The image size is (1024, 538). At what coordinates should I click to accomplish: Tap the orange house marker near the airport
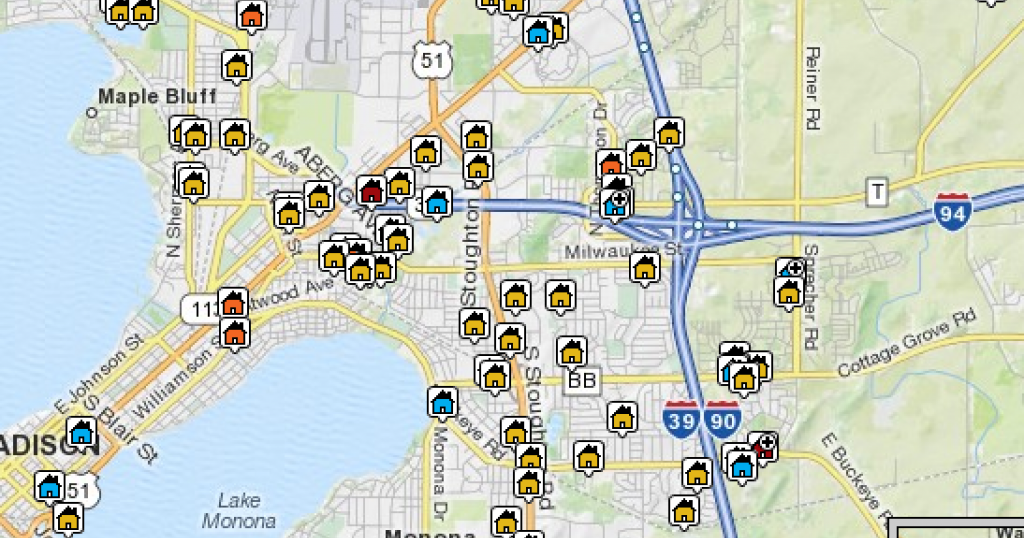pos(252,15)
